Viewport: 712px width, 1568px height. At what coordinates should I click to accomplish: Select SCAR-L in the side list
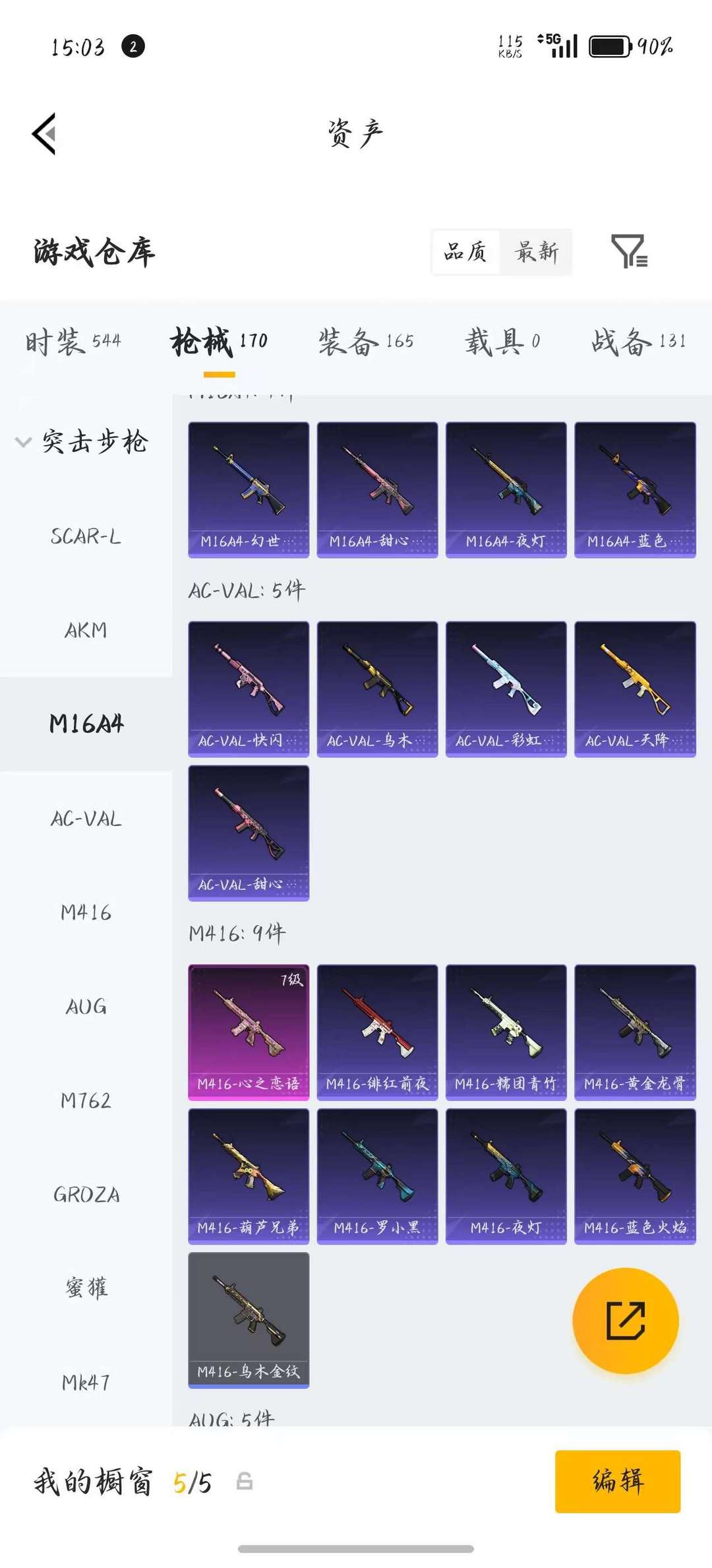[86, 536]
